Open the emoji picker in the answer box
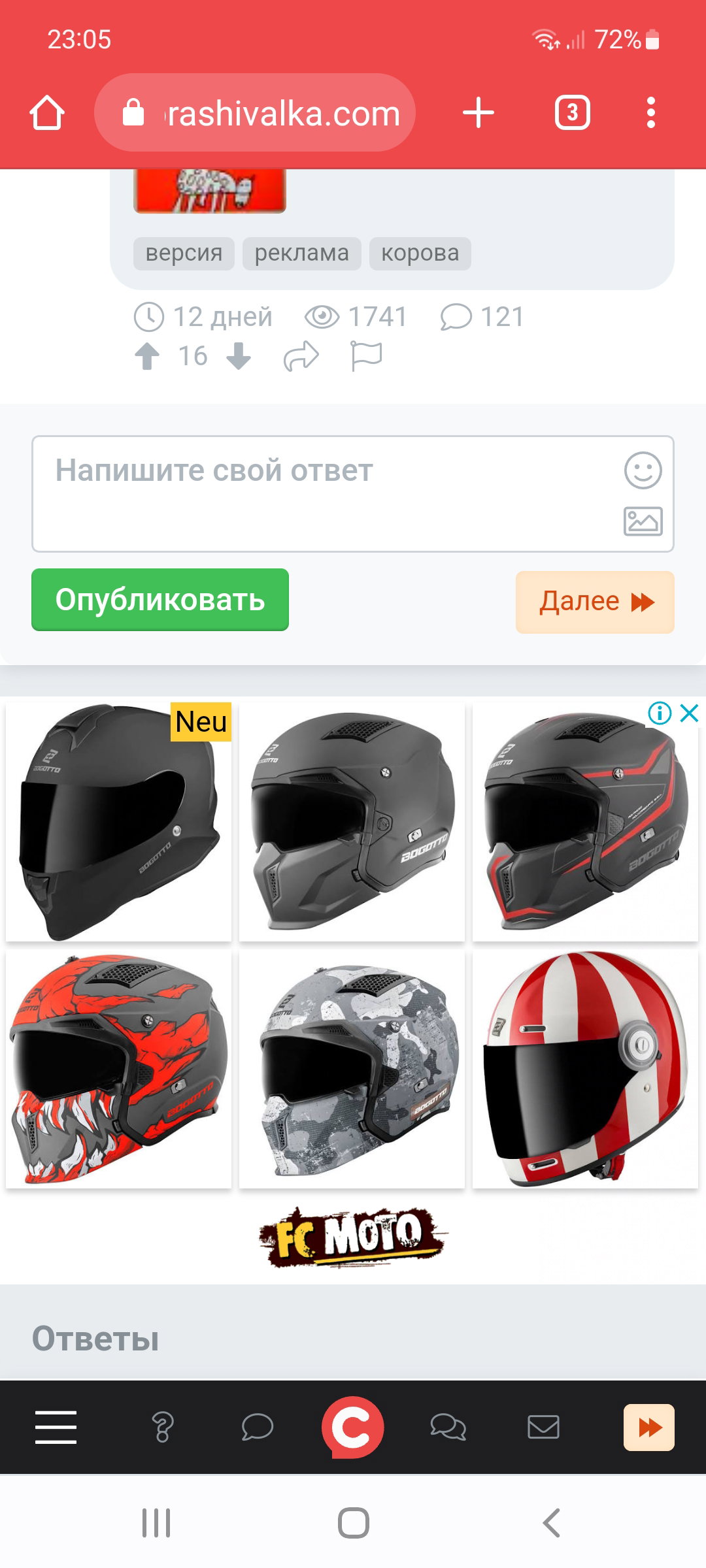The image size is (706, 1568). click(x=643, y=470)
